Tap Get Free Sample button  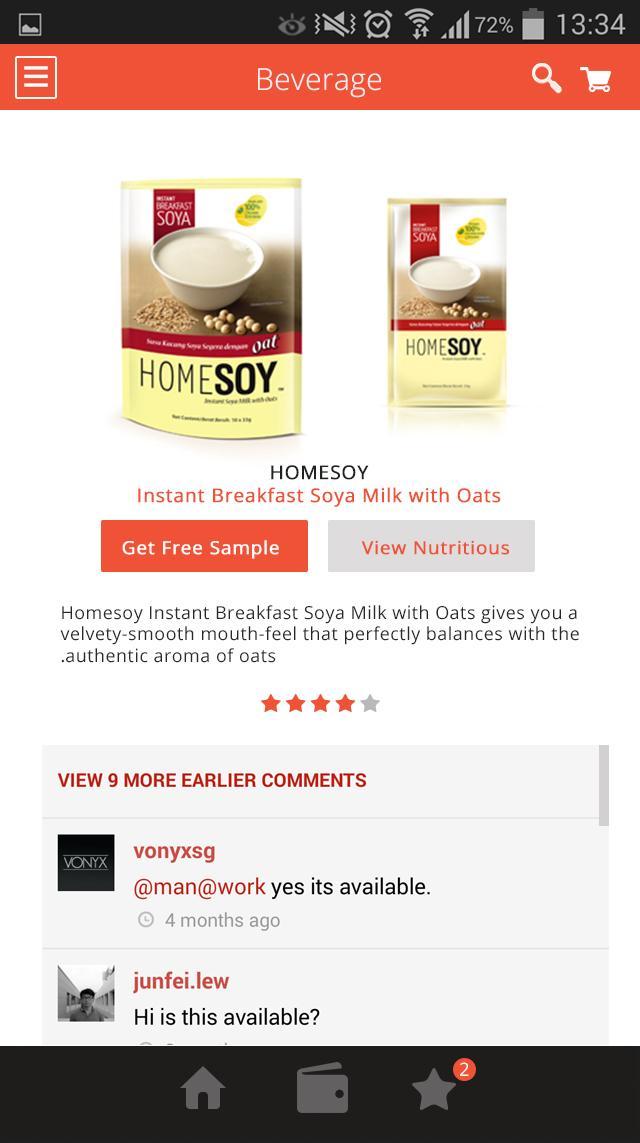[204, 546]
